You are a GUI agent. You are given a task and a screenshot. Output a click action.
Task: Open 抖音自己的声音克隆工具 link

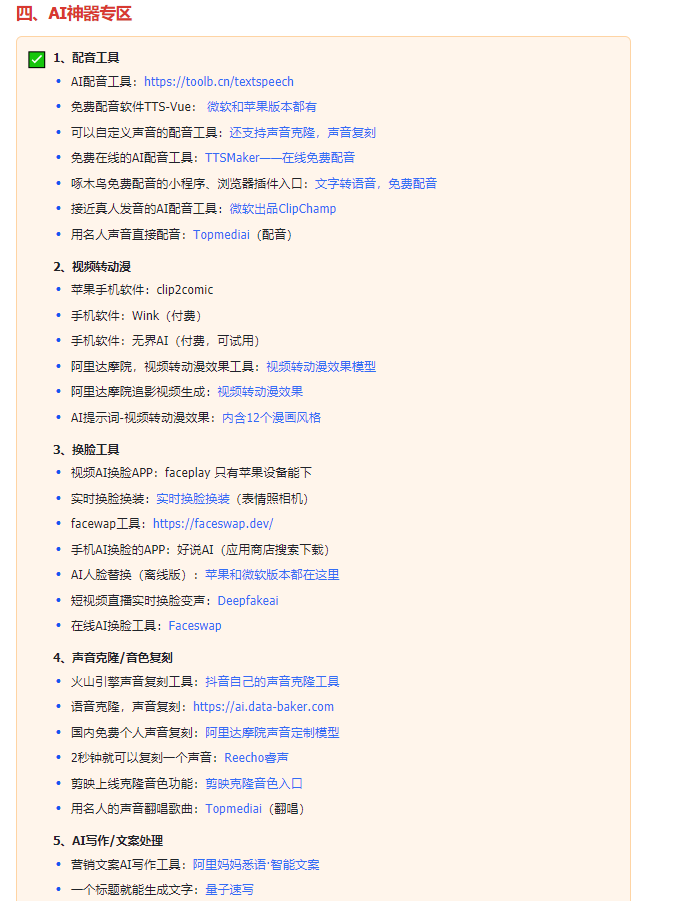pos(272,682)
